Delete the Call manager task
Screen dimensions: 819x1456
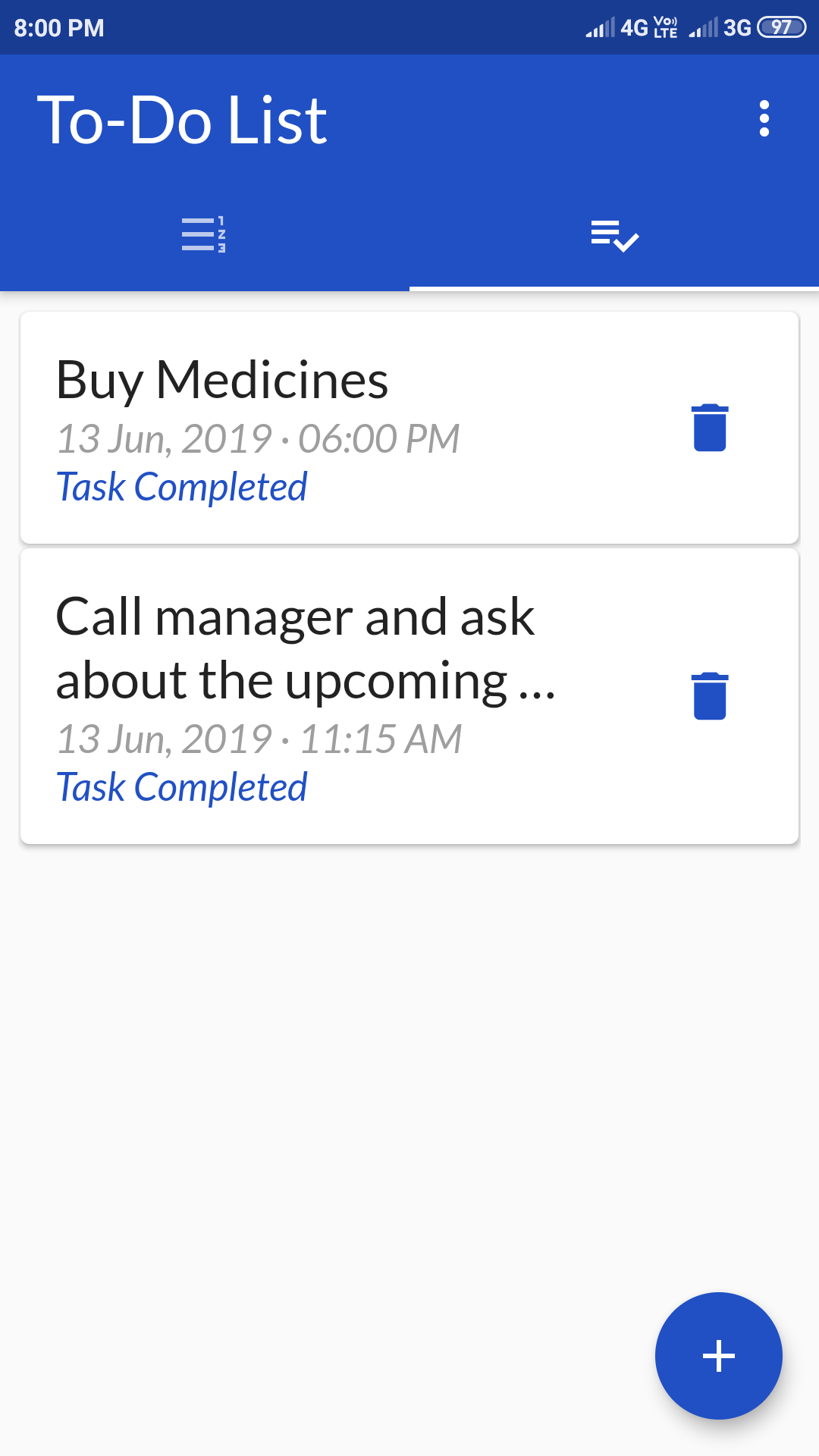(x=710, y=696)
